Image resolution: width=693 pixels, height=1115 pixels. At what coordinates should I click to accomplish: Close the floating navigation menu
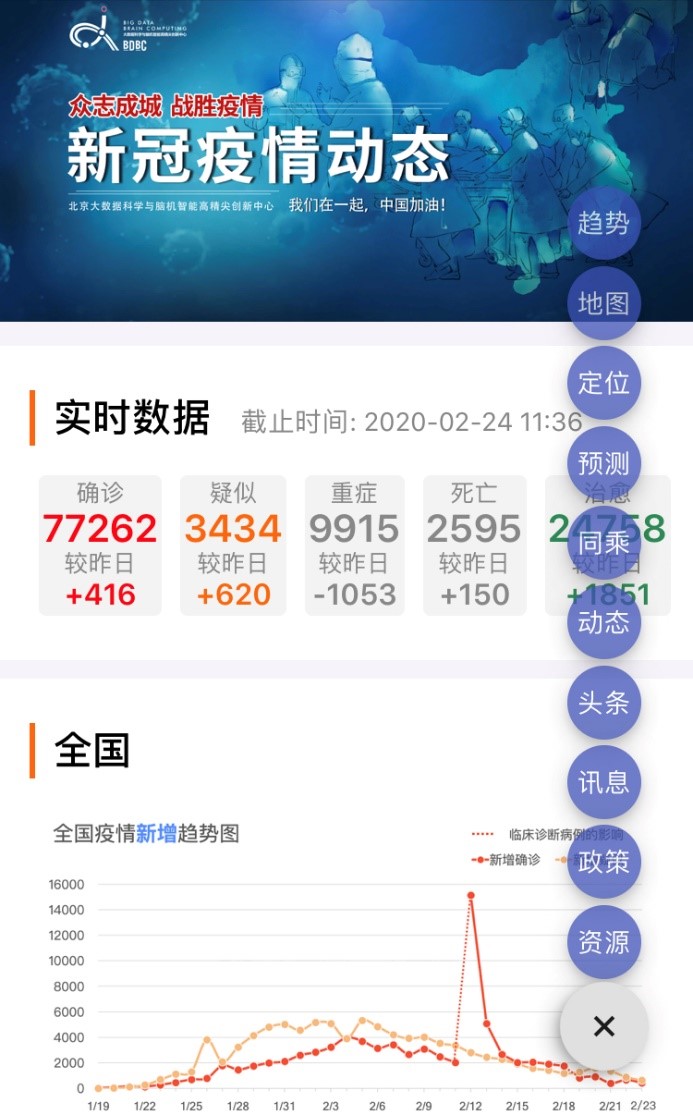(604, 1026)
